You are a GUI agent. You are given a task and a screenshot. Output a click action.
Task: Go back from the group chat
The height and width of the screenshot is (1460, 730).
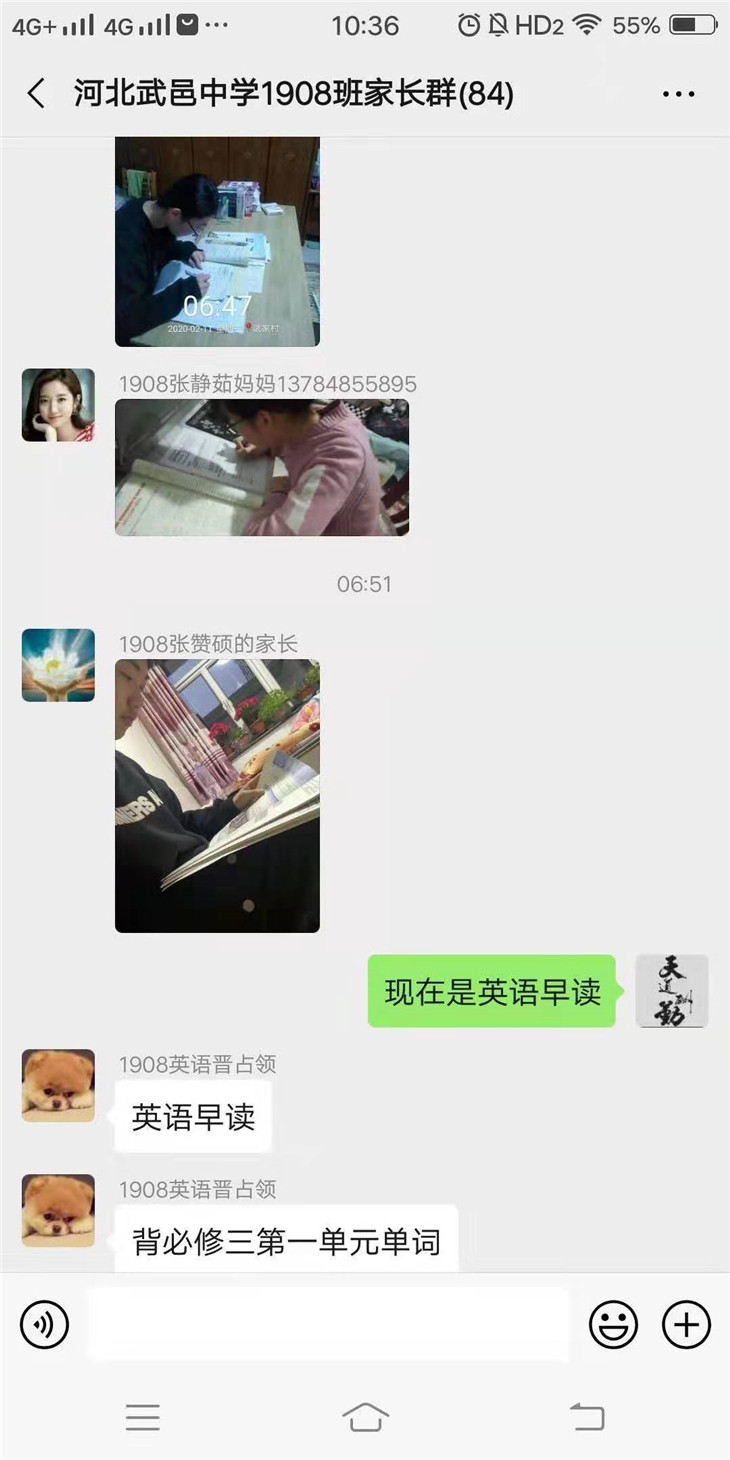click(36, 94)
